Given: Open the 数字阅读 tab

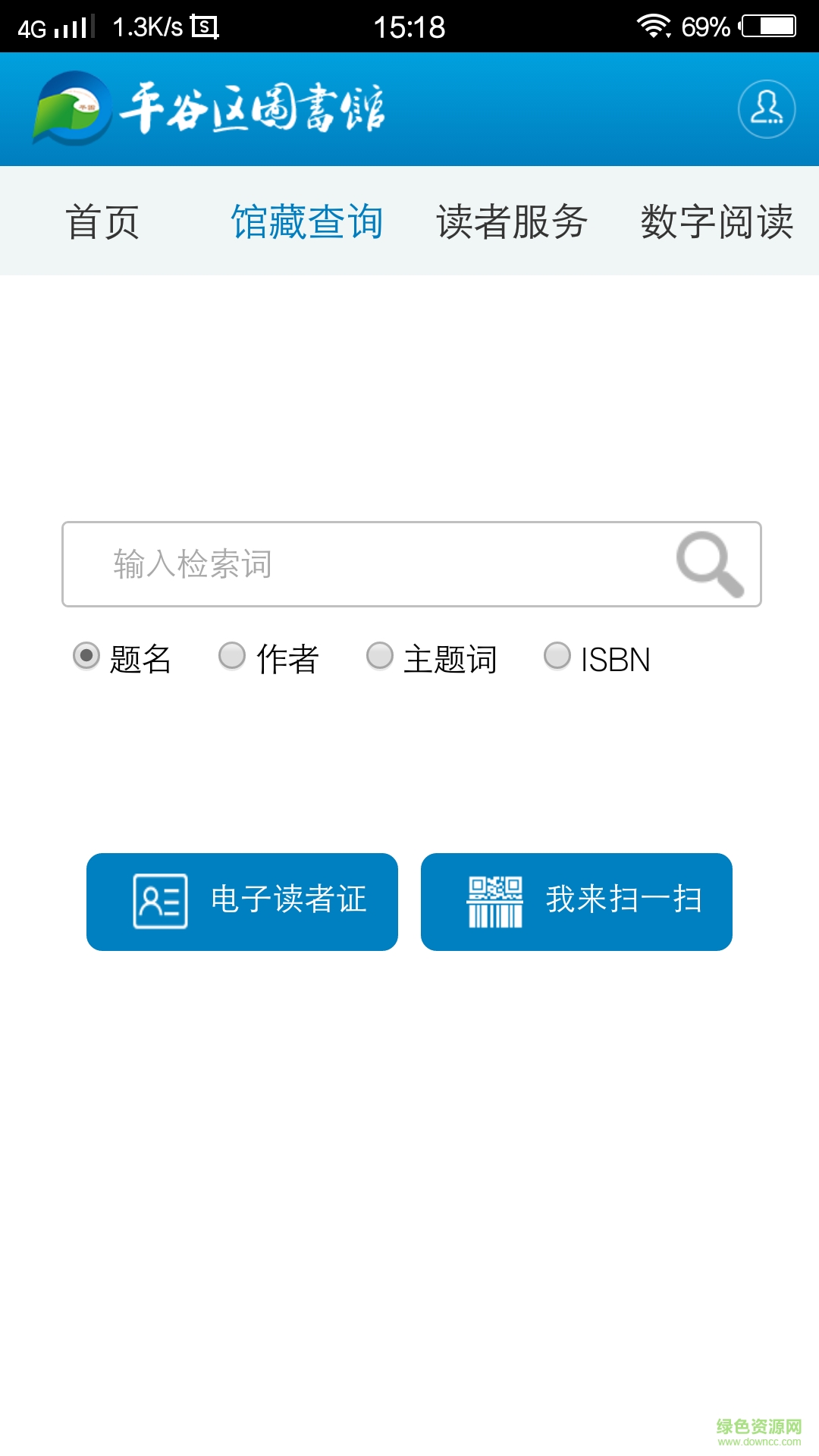Looking at the screenshot, I should 717,221.
